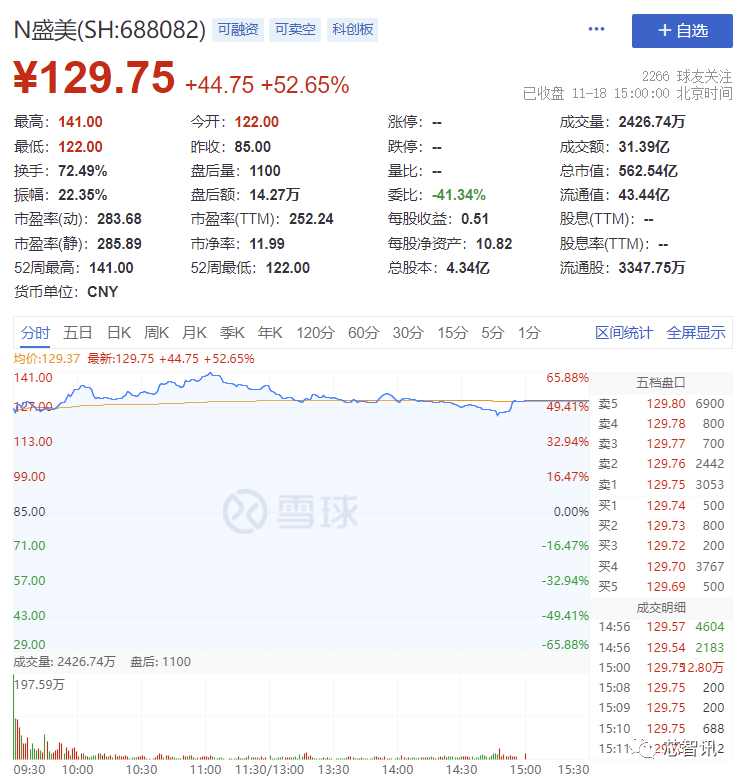Select the 120分 chart interval
Viewport: 740px width, 780px height.
tap(316, 333)
